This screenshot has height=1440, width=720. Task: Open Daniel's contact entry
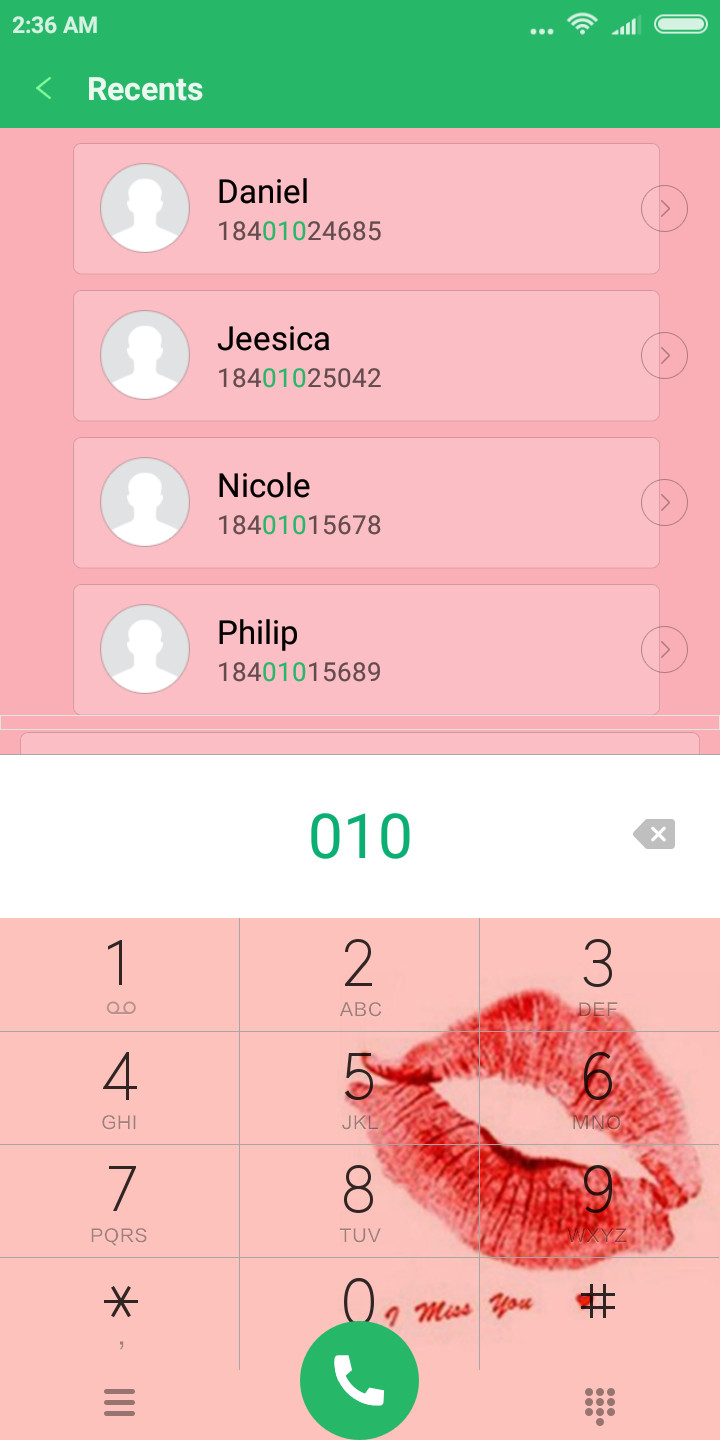pyautogui.click(x=366, y=208)
